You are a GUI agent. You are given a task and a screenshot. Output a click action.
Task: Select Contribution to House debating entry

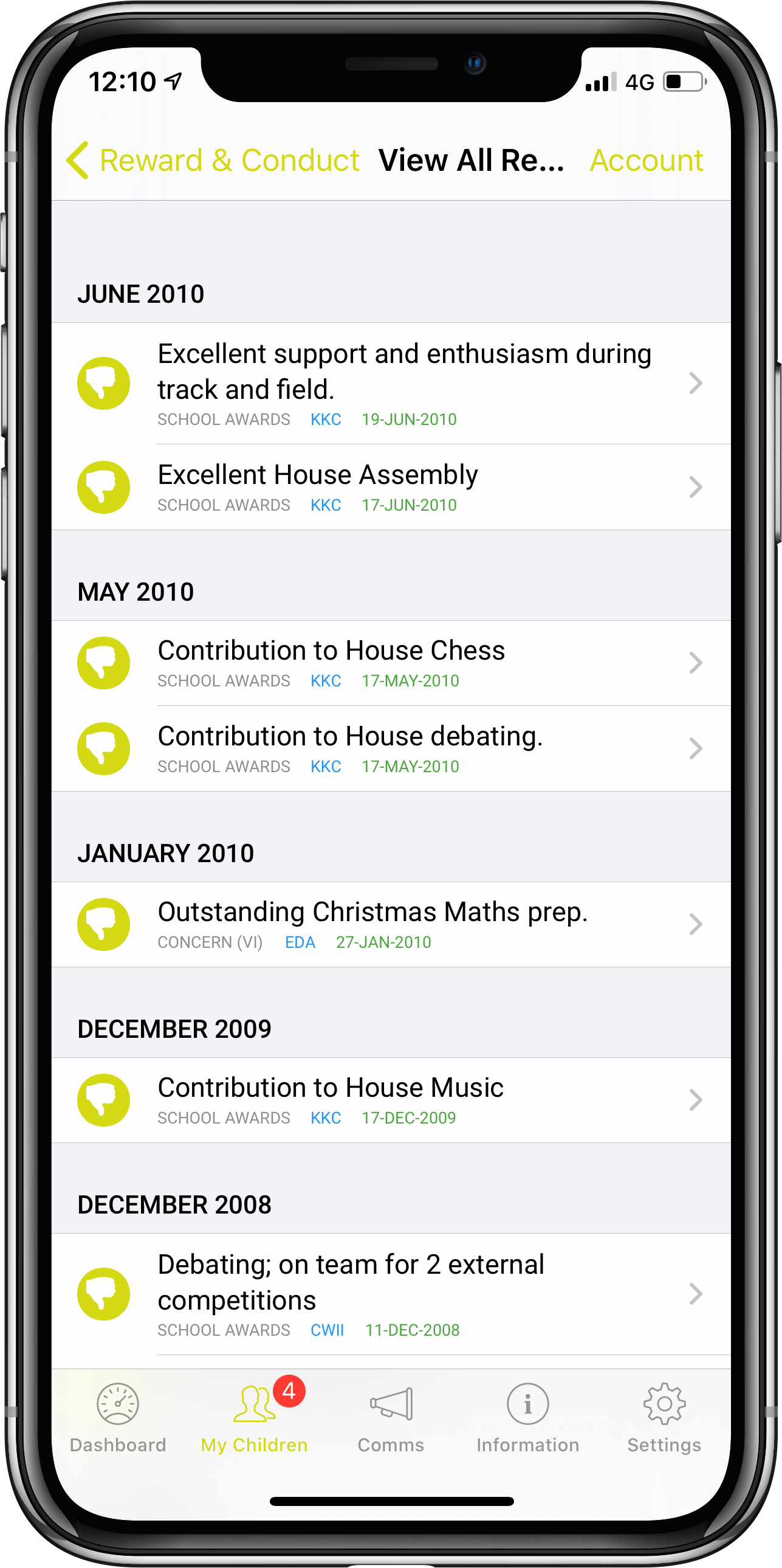pos(391,749)
